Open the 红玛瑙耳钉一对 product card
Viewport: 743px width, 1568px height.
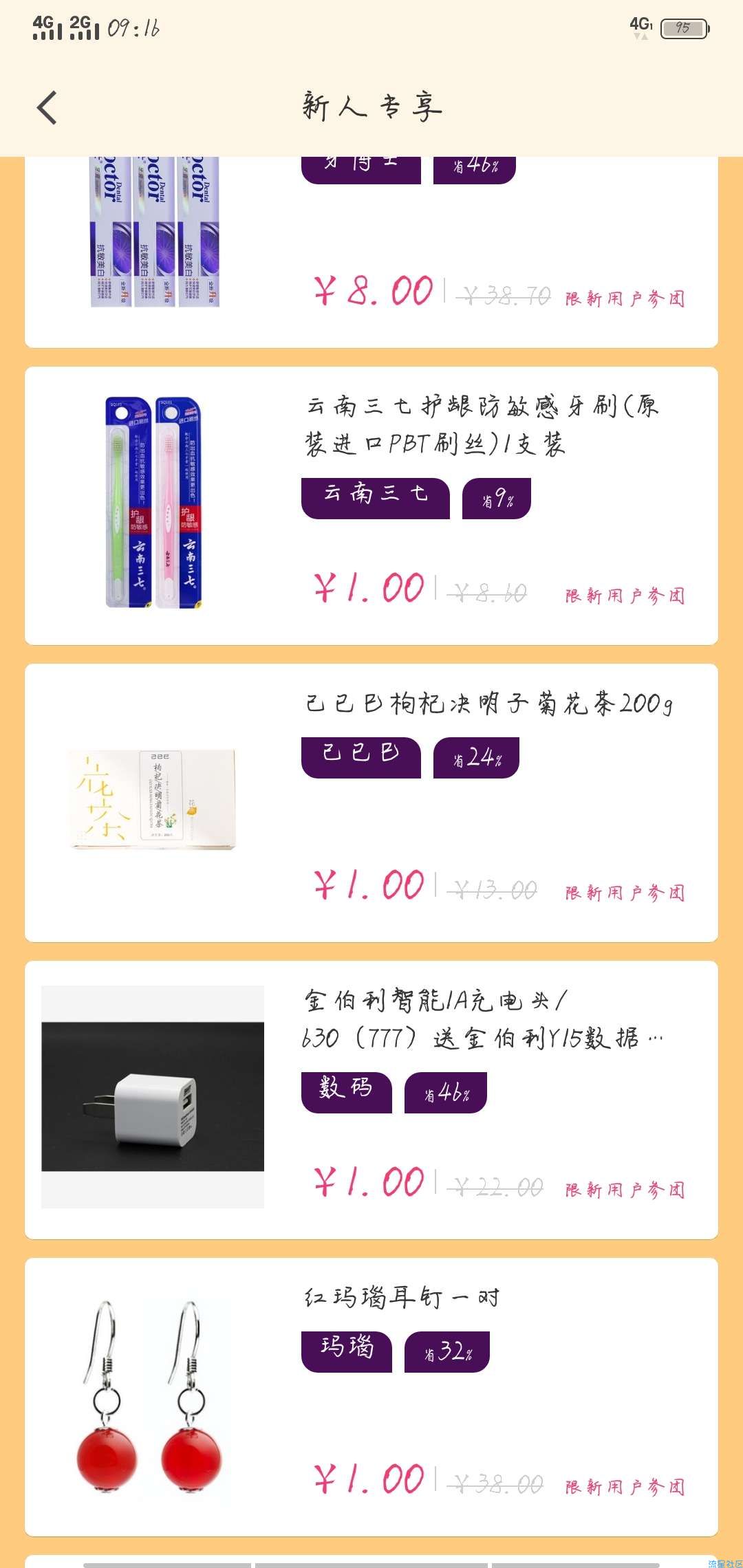pyautogui.click(x=371, y=1397)
